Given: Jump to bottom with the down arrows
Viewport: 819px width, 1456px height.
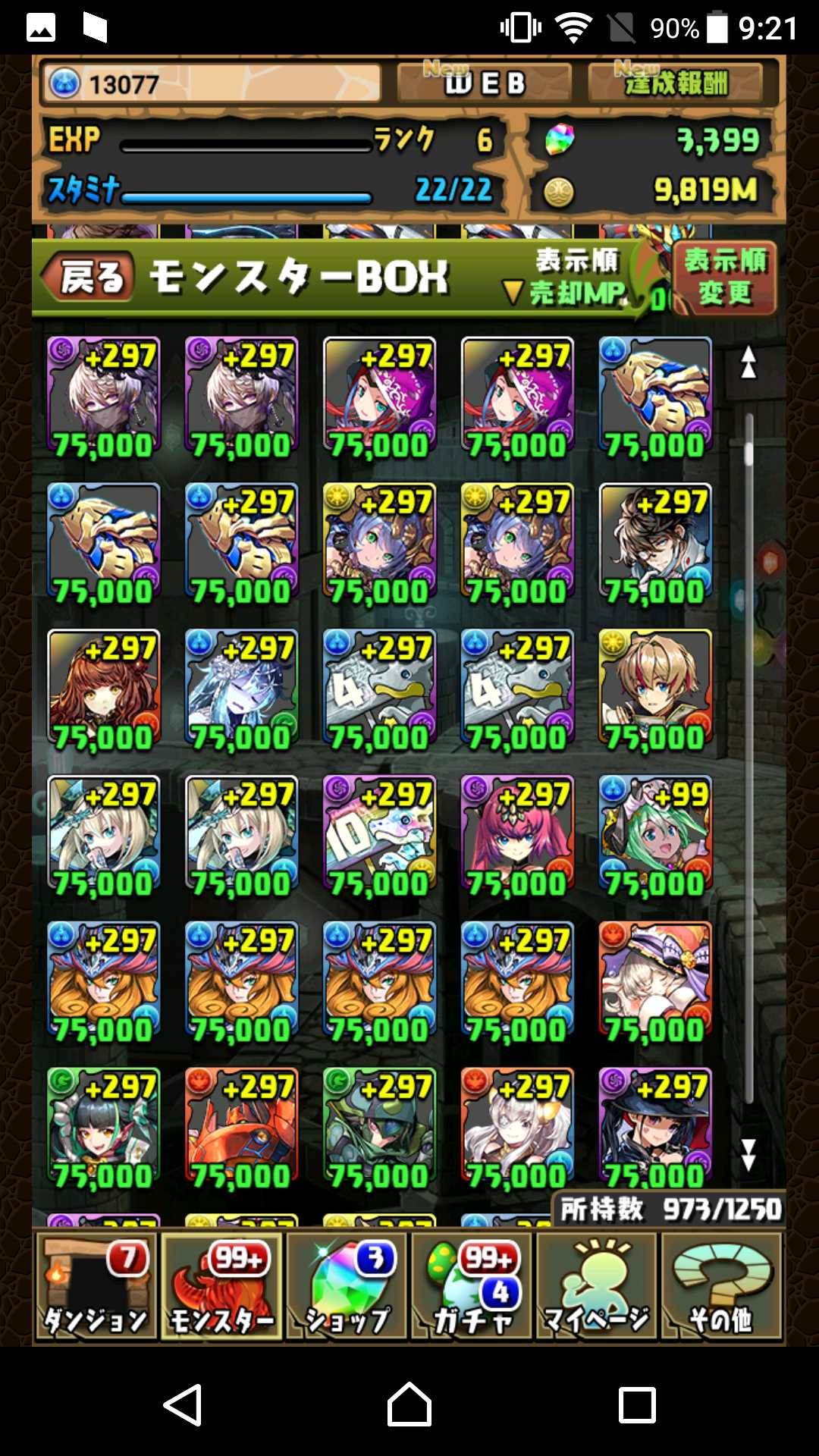Looking at the screenshot, I should (748, 1155).
